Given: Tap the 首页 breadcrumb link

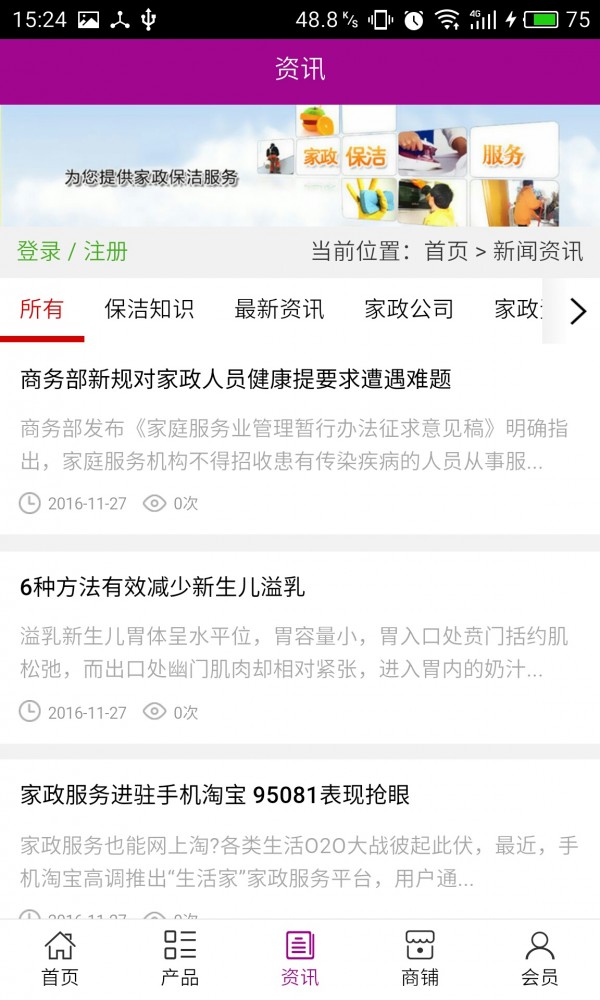Looking at the screenshot, I should tap(446, 251).
